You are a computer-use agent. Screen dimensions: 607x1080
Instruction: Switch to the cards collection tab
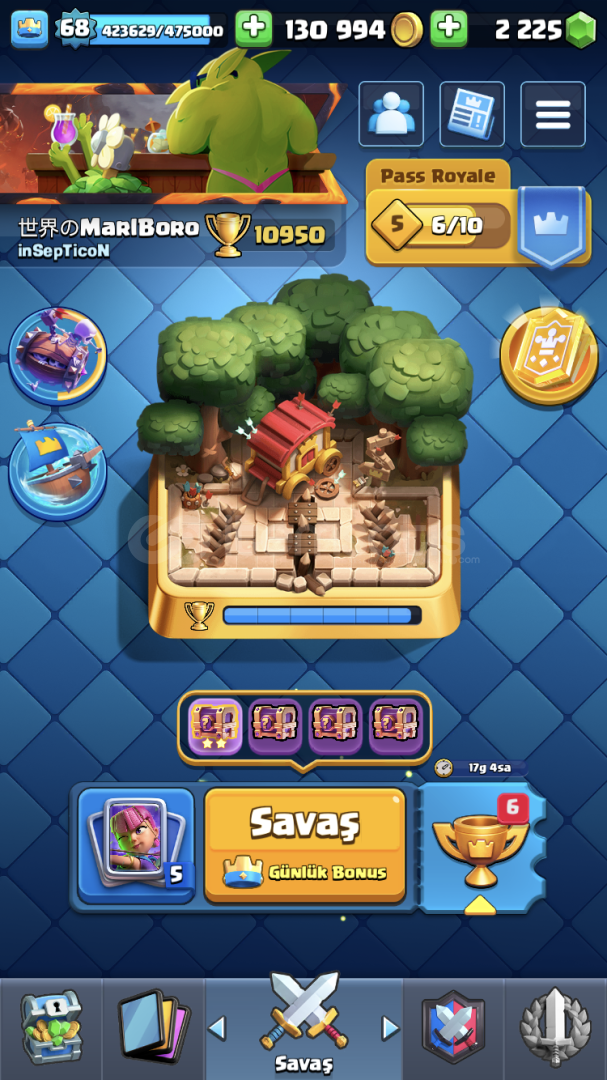pos(152,1027)
